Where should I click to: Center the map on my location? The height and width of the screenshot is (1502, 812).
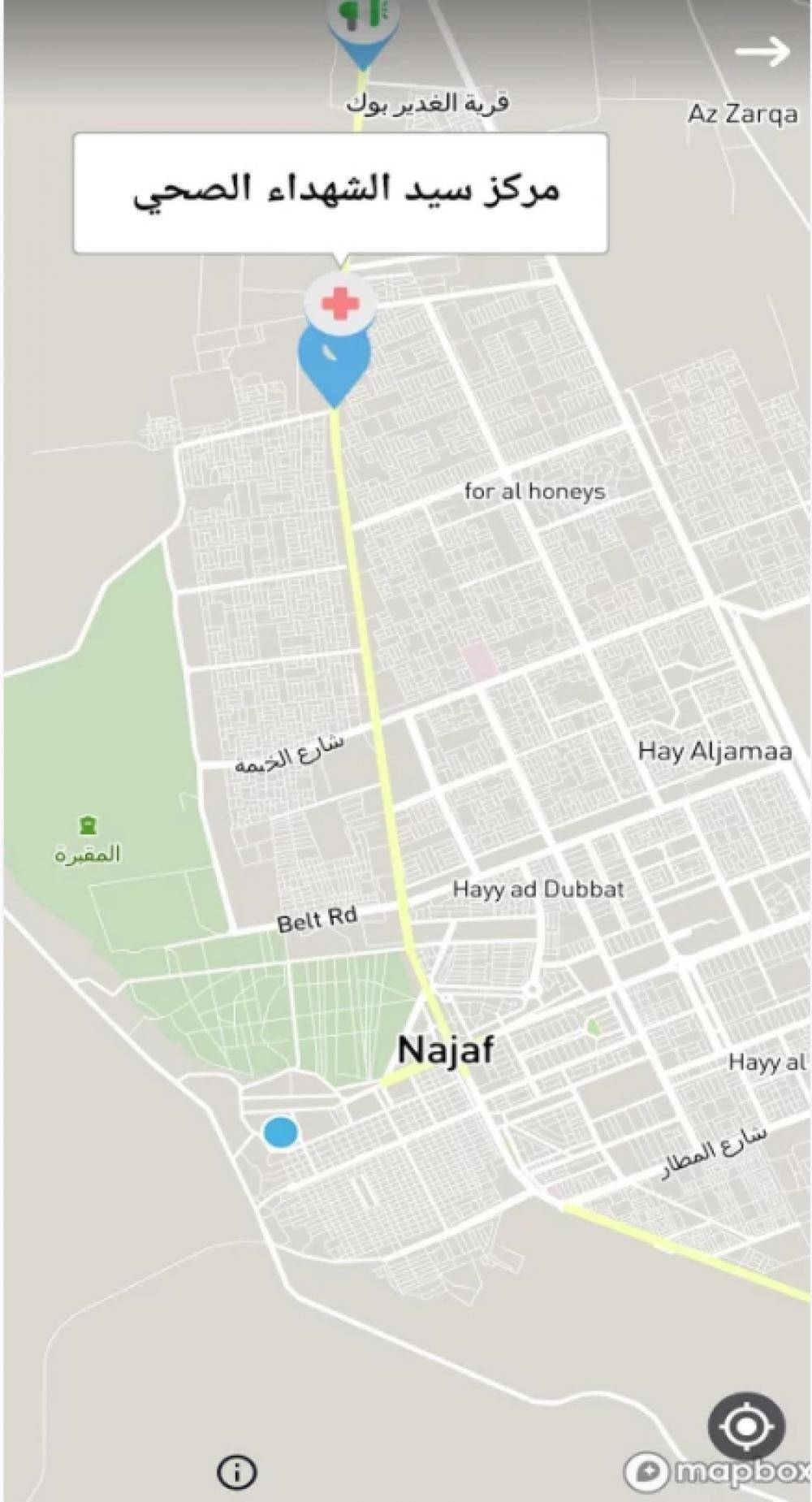point(745,1426)
